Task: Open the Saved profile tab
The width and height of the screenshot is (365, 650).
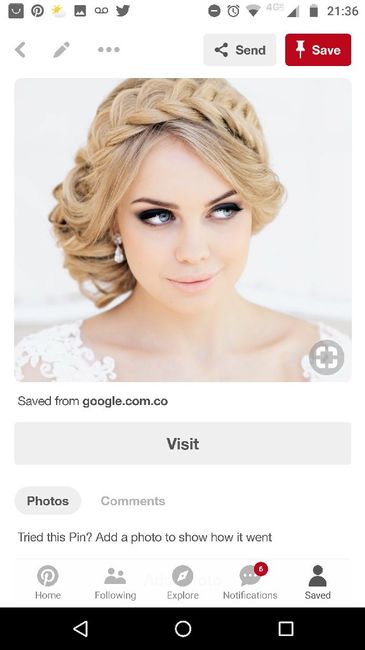Action: [318, 582]
